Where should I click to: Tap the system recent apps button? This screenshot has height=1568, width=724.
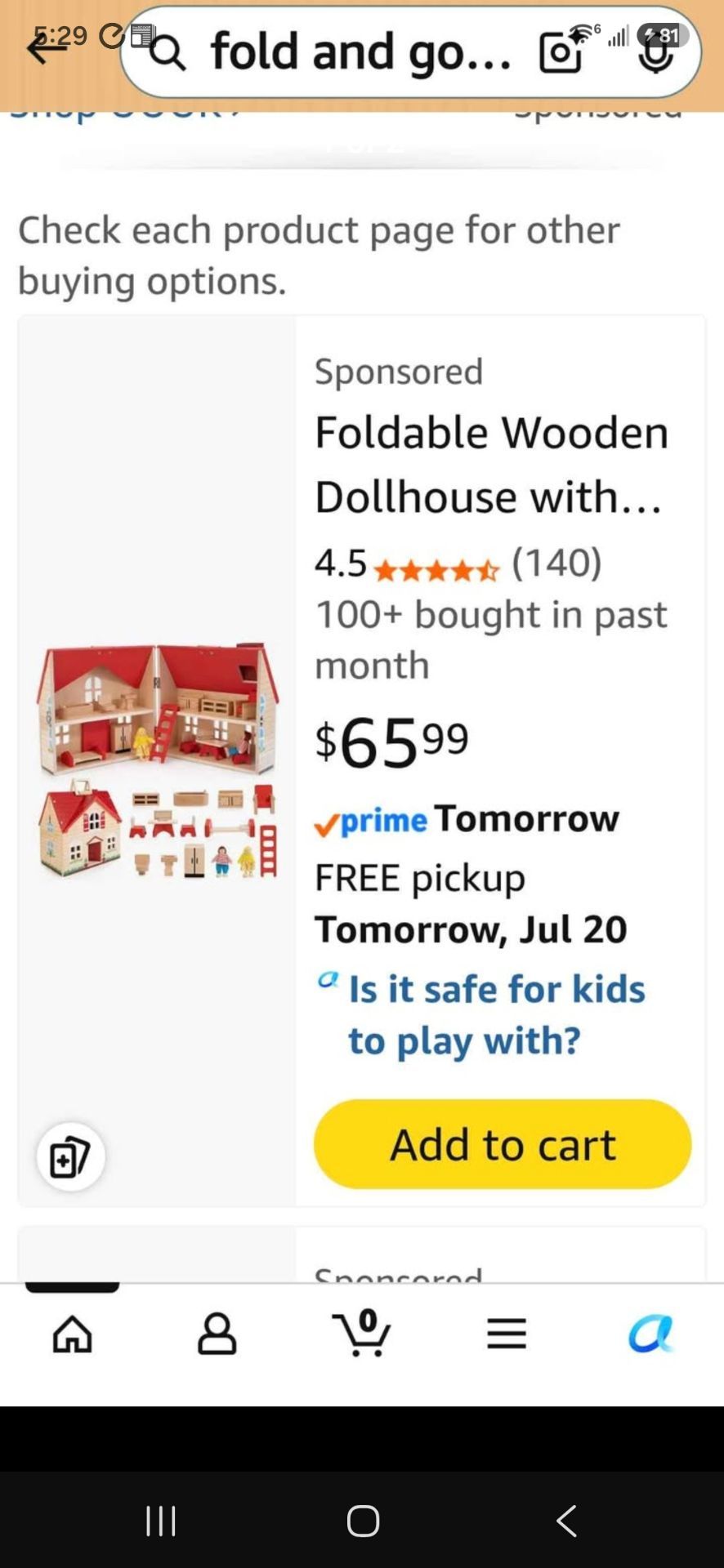point(161,1521)
